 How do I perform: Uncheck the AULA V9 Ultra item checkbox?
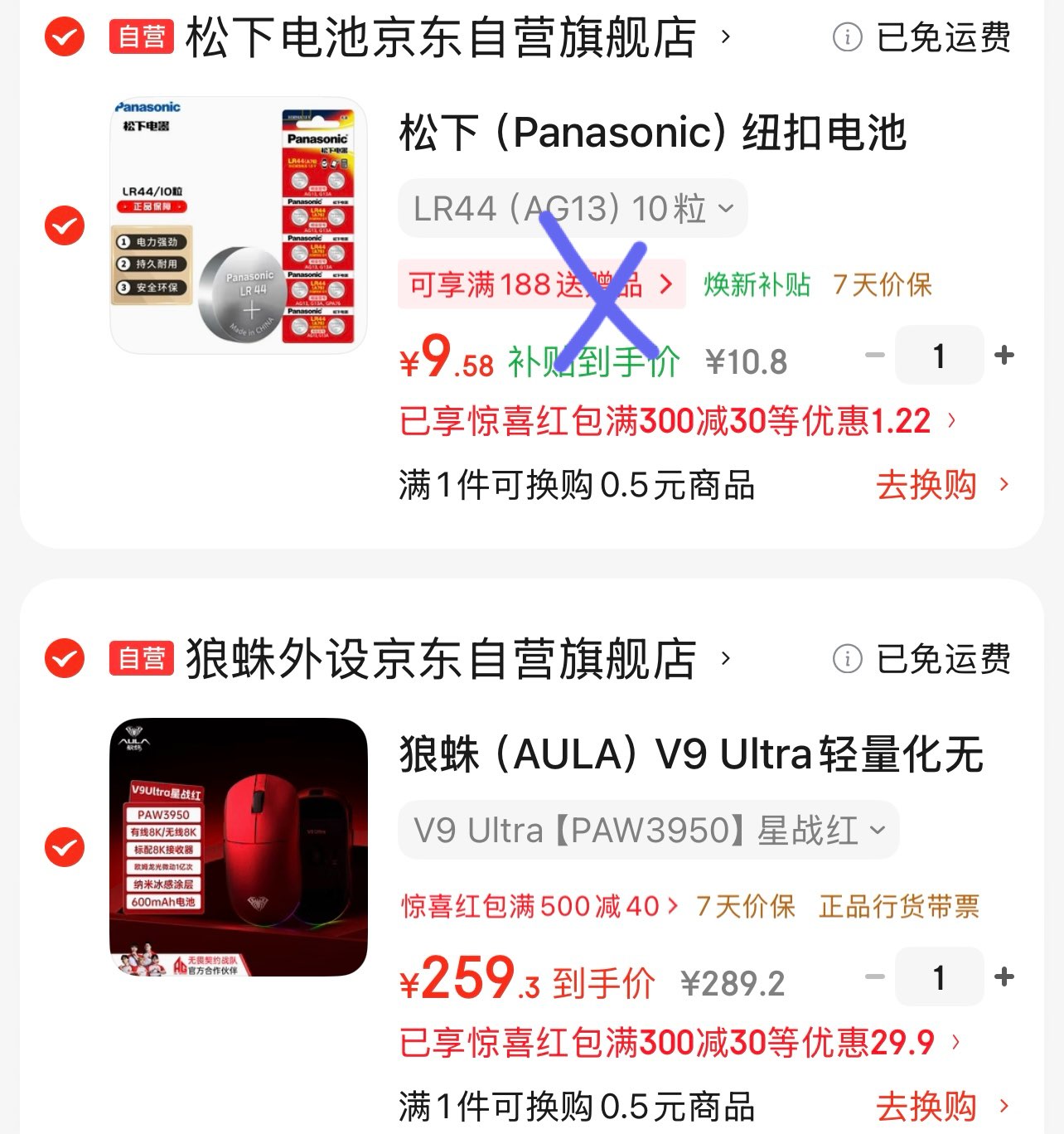click(65, 847)
